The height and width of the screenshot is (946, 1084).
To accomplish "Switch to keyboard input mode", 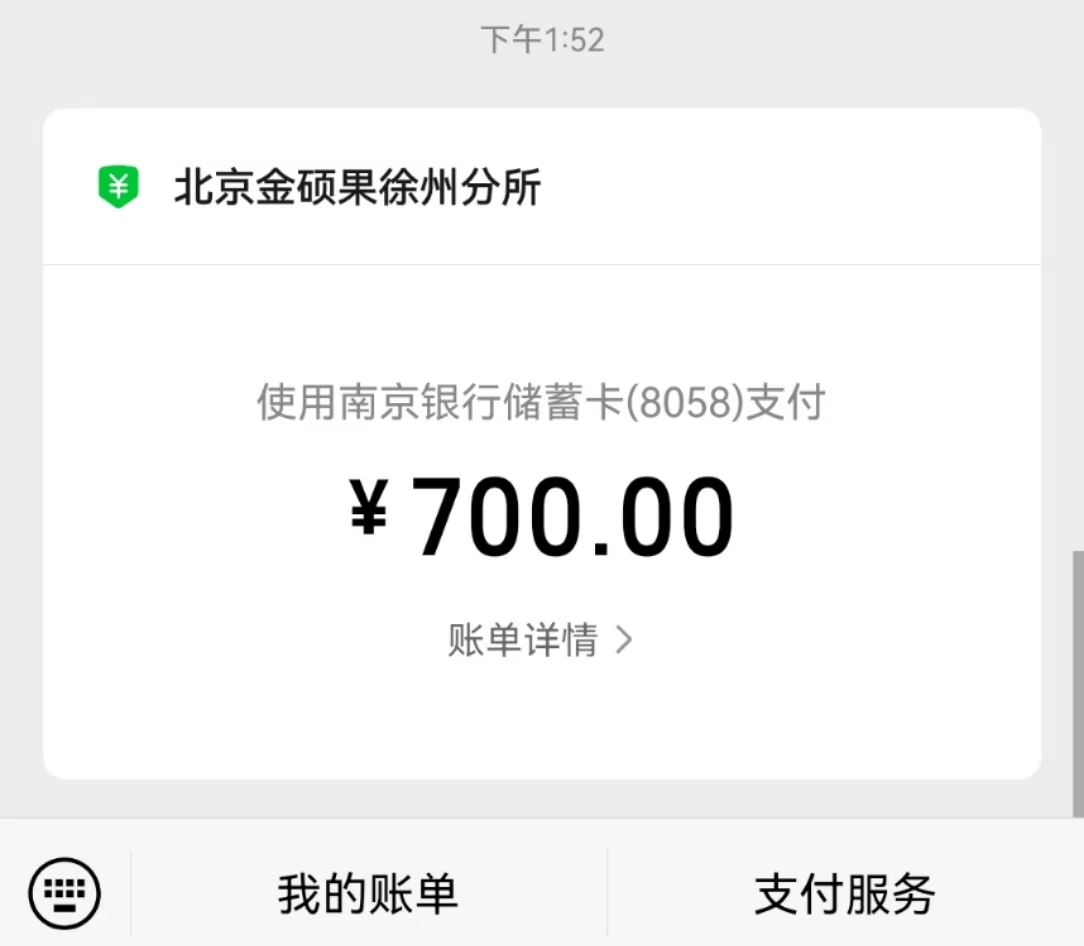I will point(65,892).
